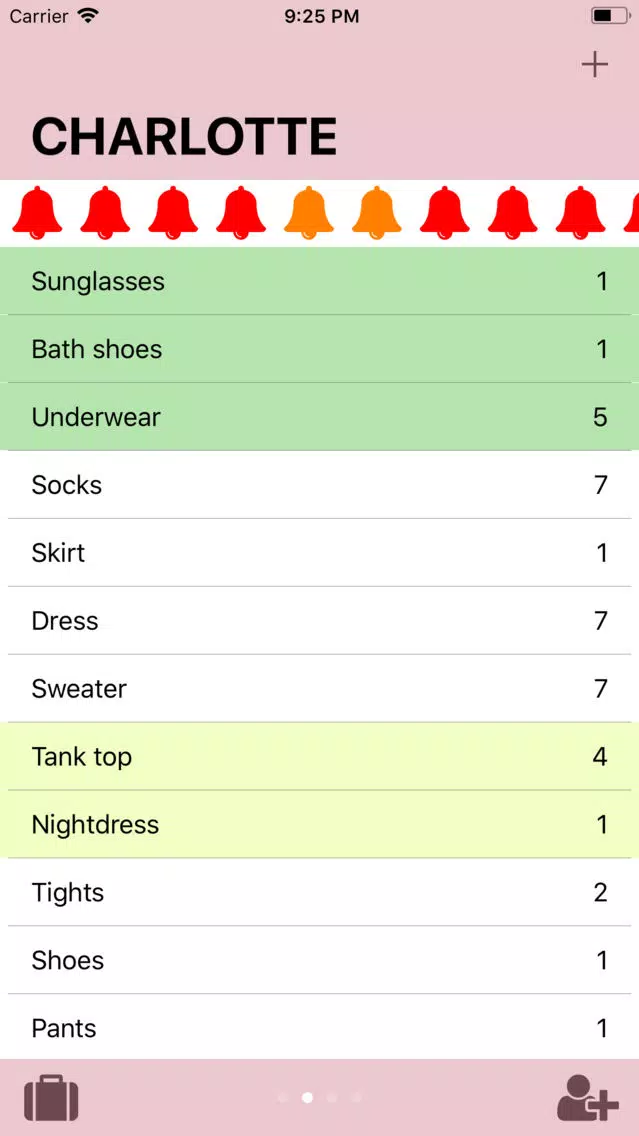Open the Socks item
Image resolution: width=639 pixels, height=1136 pixels.
tap(320, 485)
